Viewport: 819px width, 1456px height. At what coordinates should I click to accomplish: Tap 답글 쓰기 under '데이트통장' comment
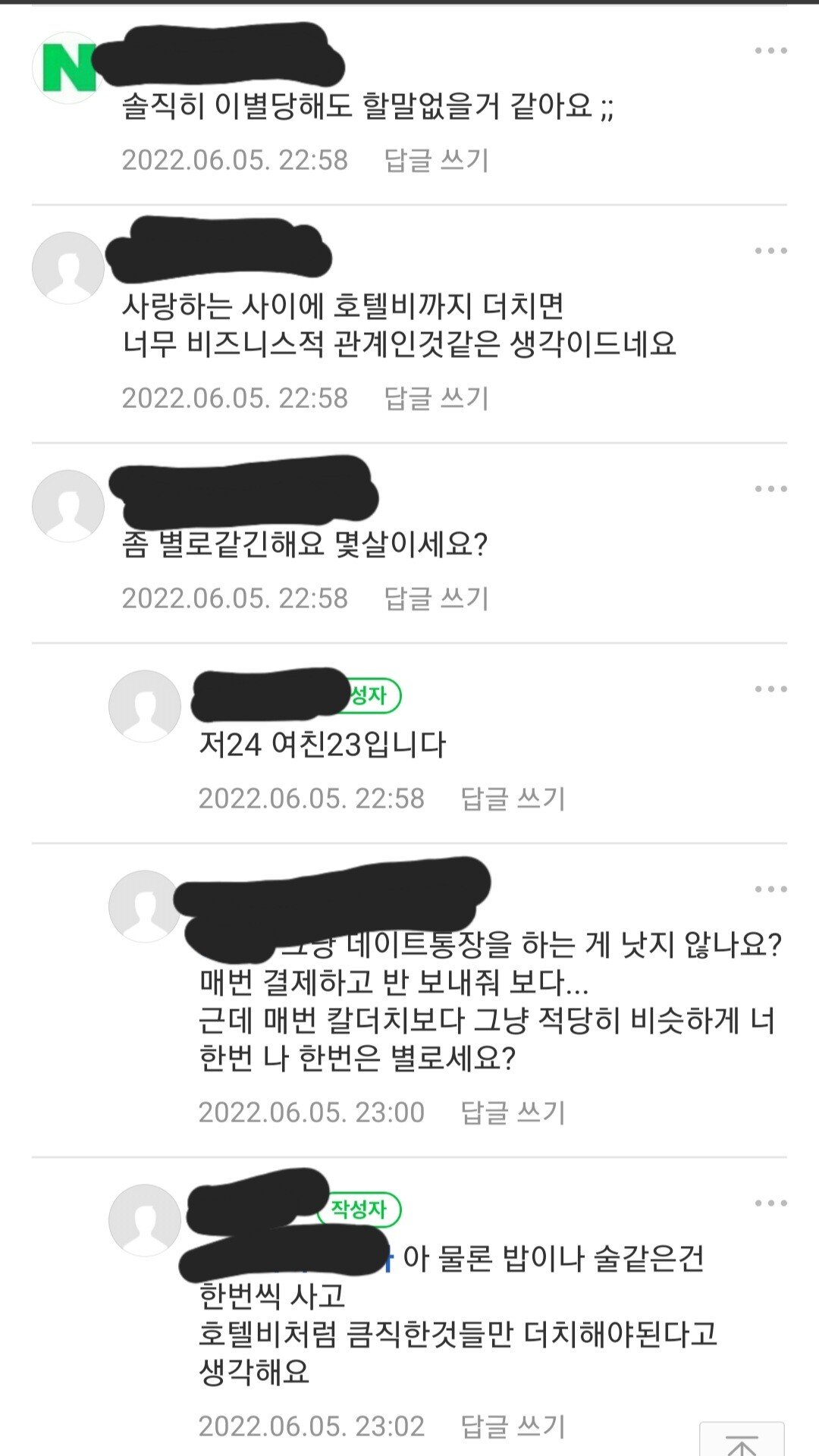pos(513,1112)
